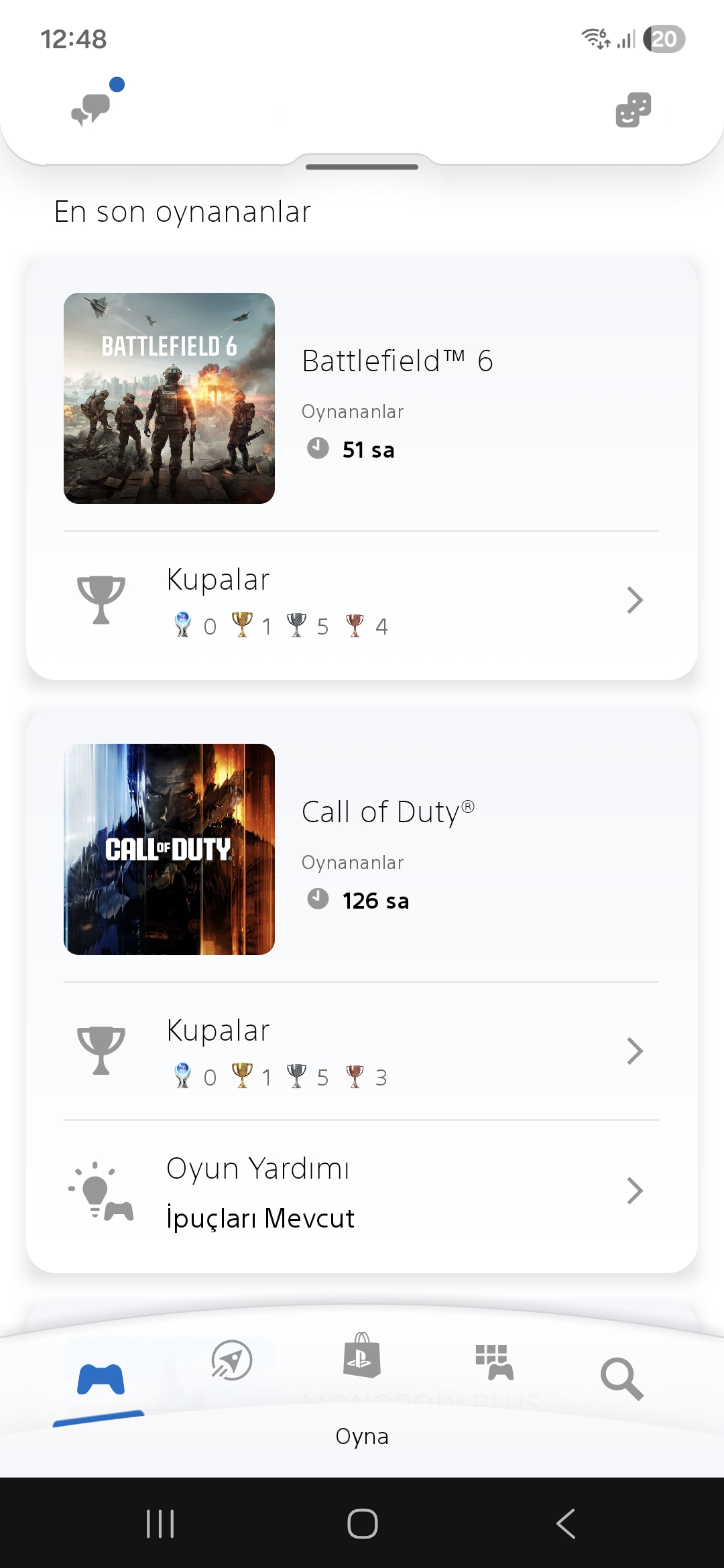Switch to the game library tab
Screen dimensions: 724x1568
(x=494, y=1362)
